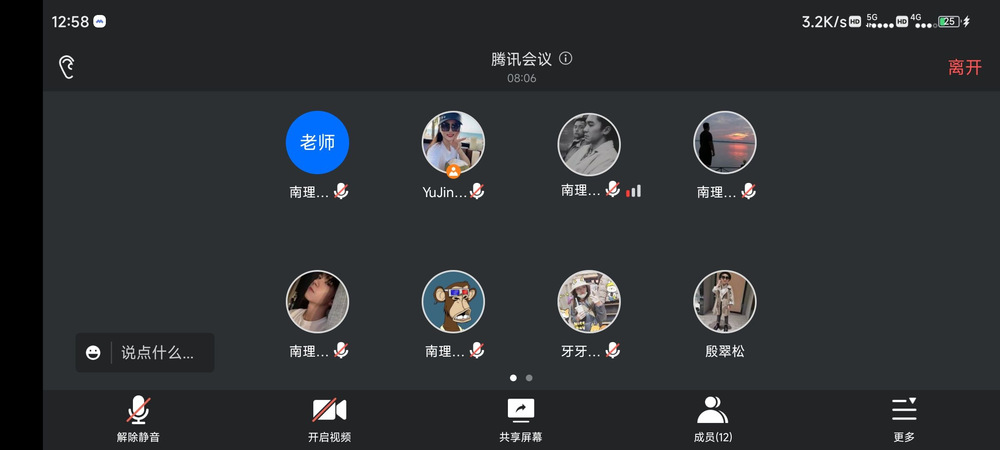
Task: Select the monkey avatar participant tile
Action: click(453, 302)
